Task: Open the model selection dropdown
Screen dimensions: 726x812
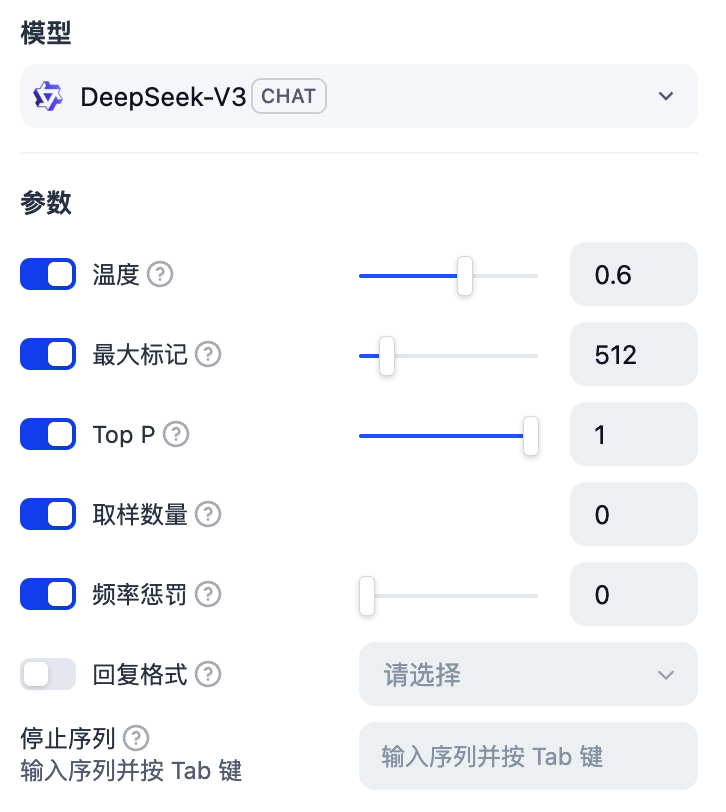Action: (x=666, y=96)
